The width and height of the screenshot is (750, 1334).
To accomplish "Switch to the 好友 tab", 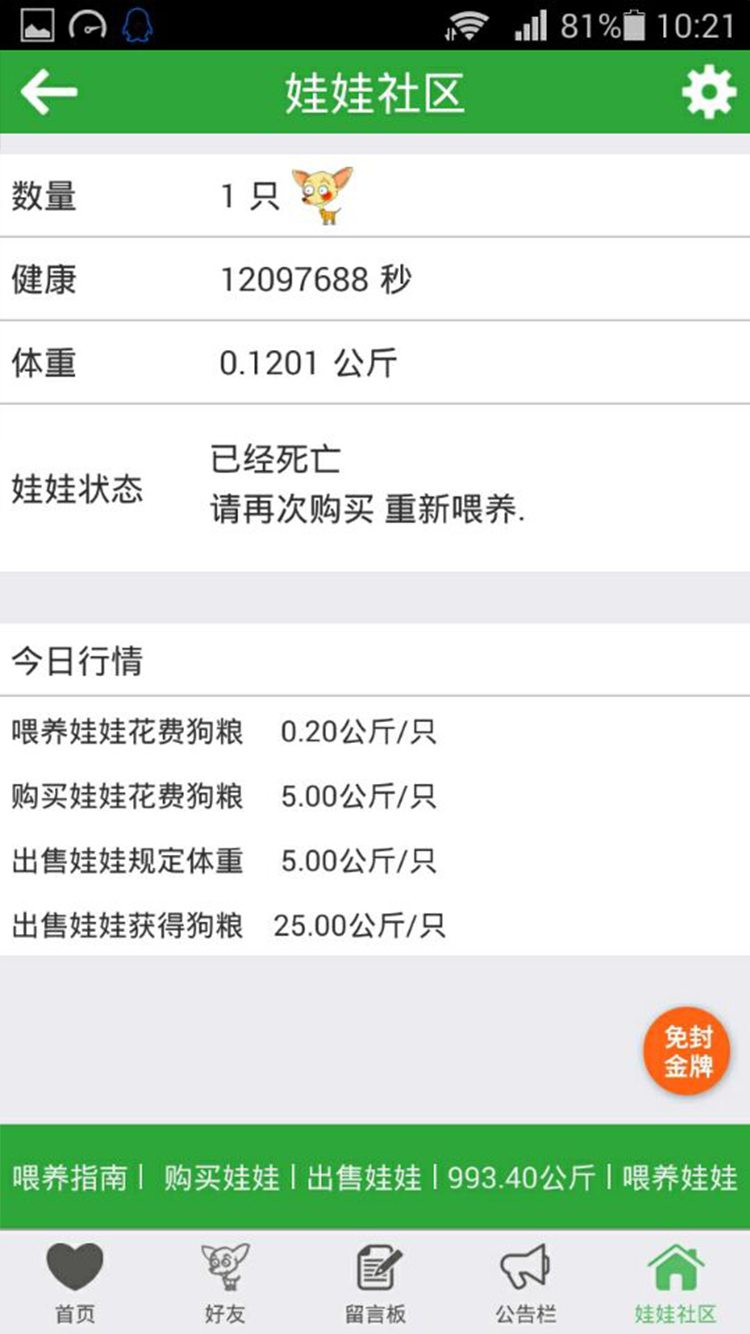I will click(225, 1283).
